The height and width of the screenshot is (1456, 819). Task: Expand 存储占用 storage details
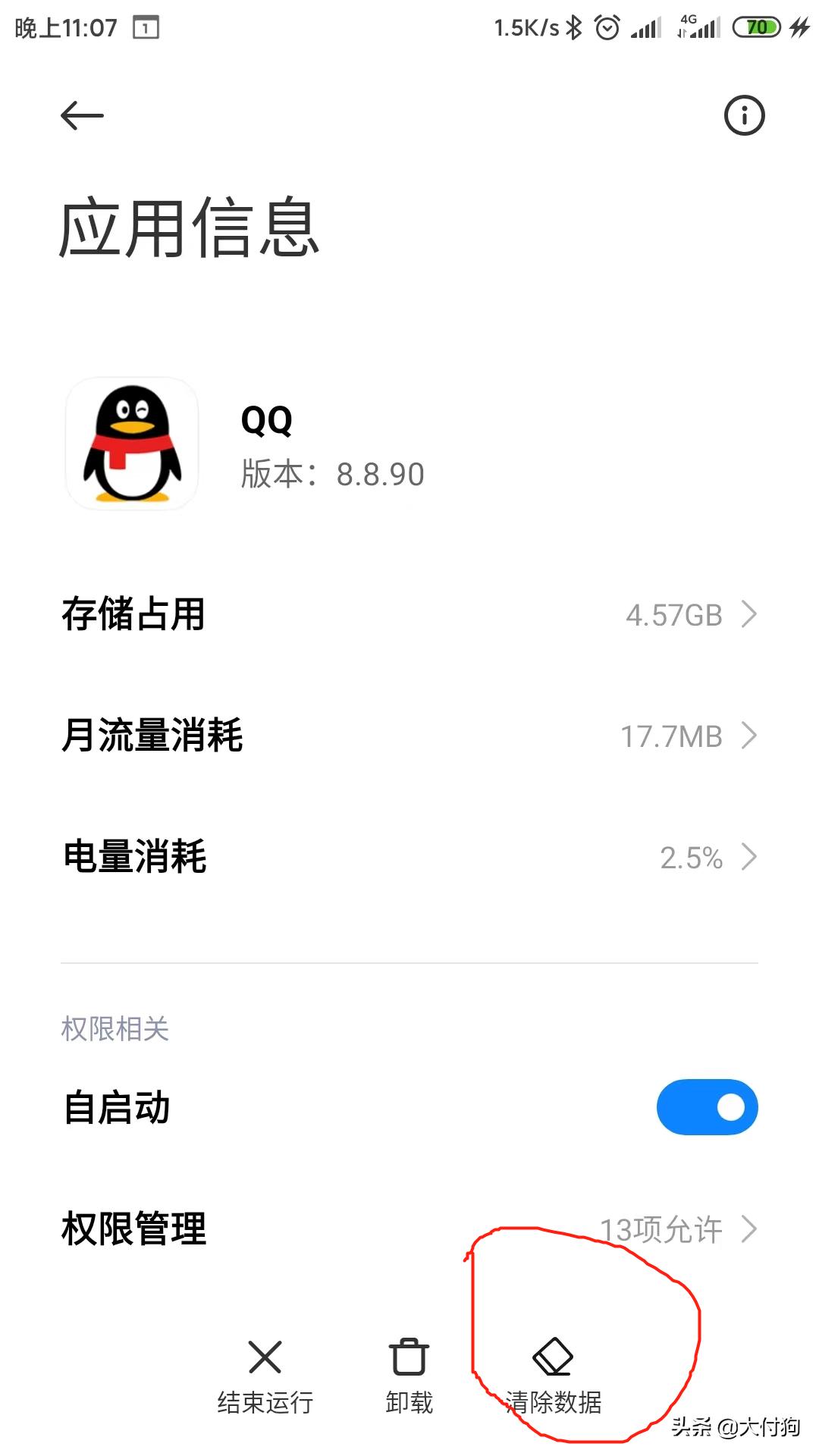[x=409, y=616]
